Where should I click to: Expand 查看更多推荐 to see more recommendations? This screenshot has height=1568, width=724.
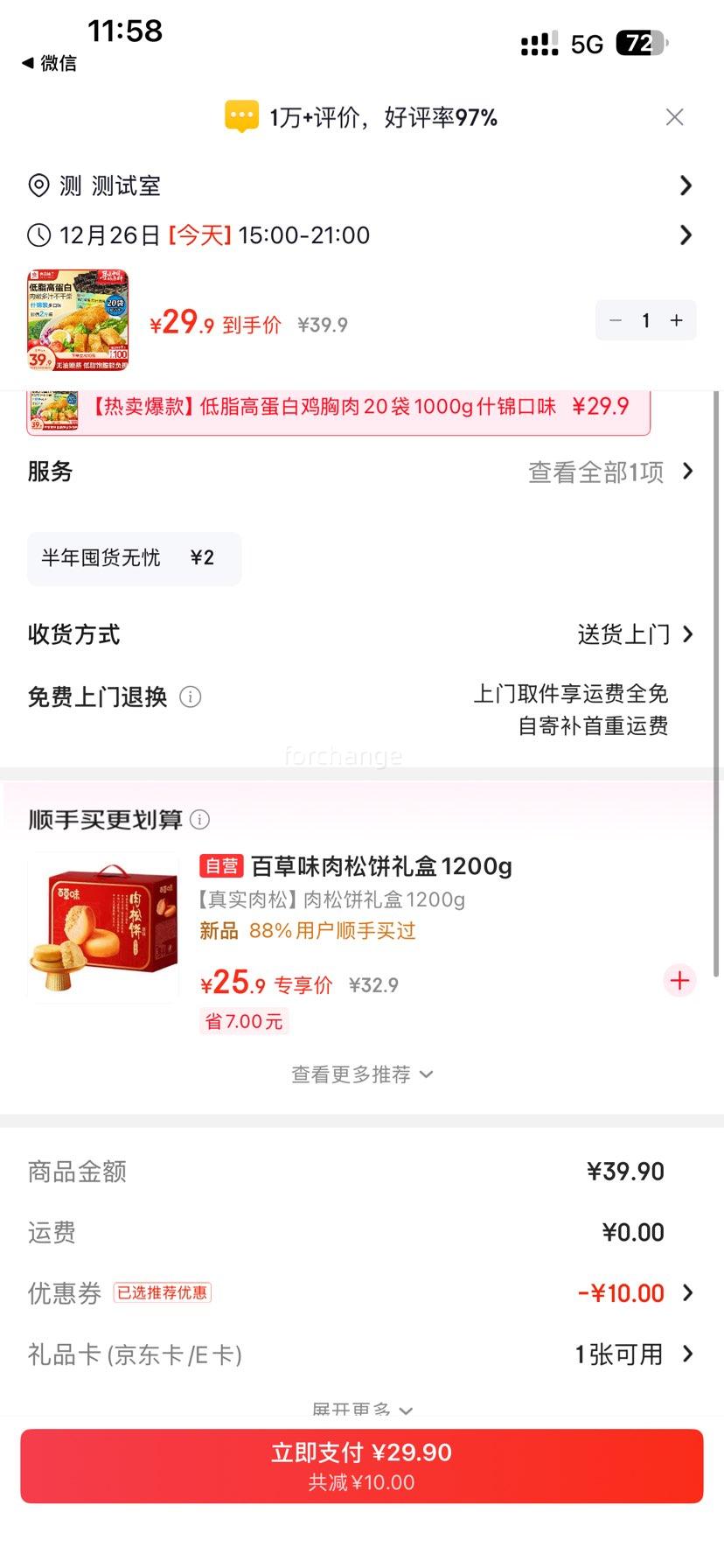click(361, 1074)
